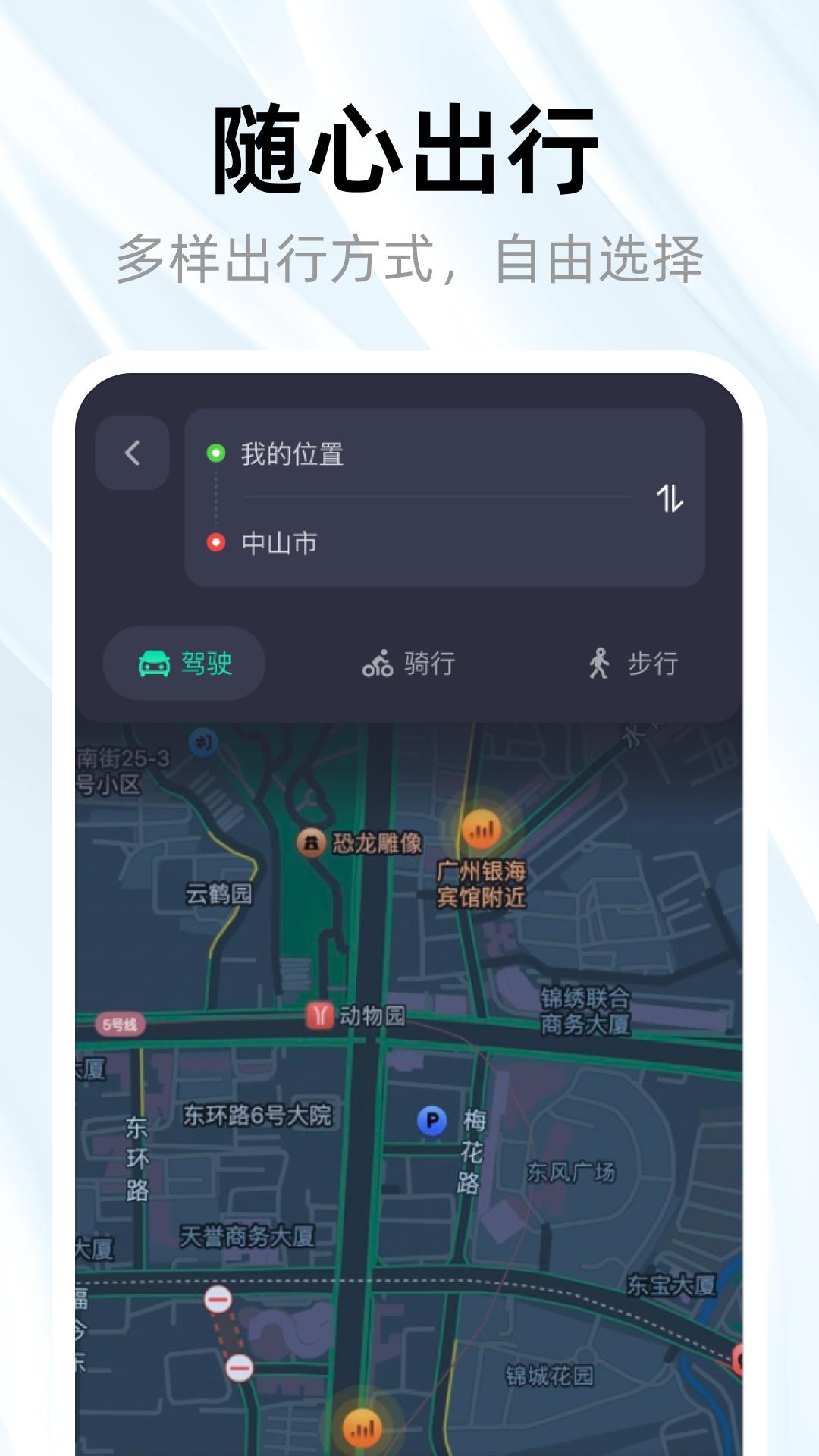
Task: Click the cycling bicycle icon
Action: click(x=378, y=662)
